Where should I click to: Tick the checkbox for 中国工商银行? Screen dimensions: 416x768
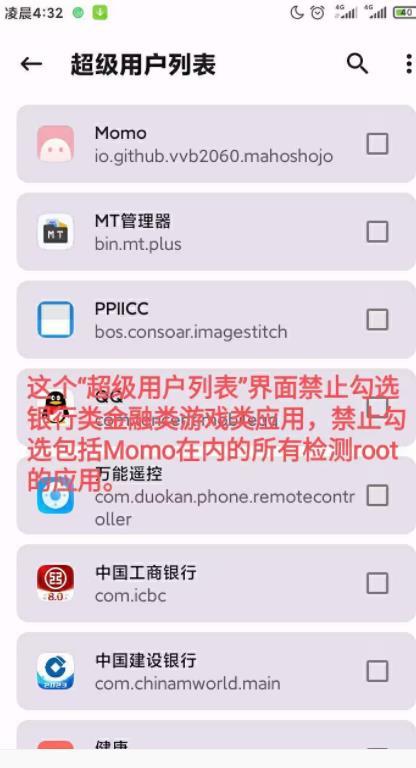pos(377,583)
